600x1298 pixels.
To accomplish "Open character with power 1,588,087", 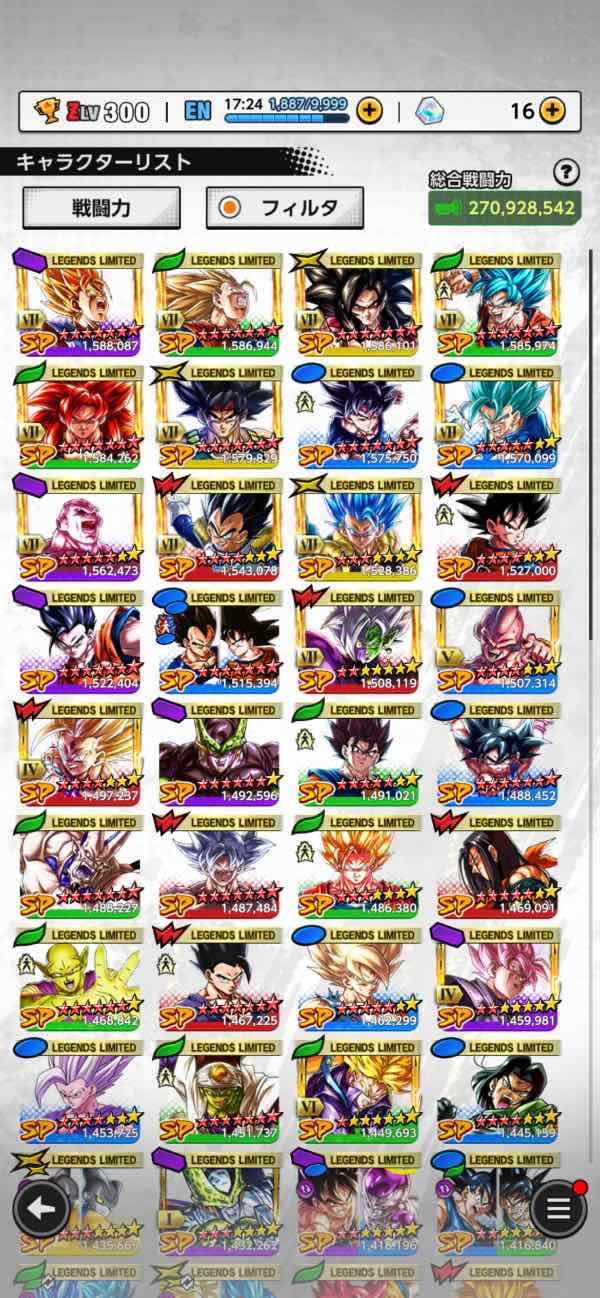I will point(78,305).
